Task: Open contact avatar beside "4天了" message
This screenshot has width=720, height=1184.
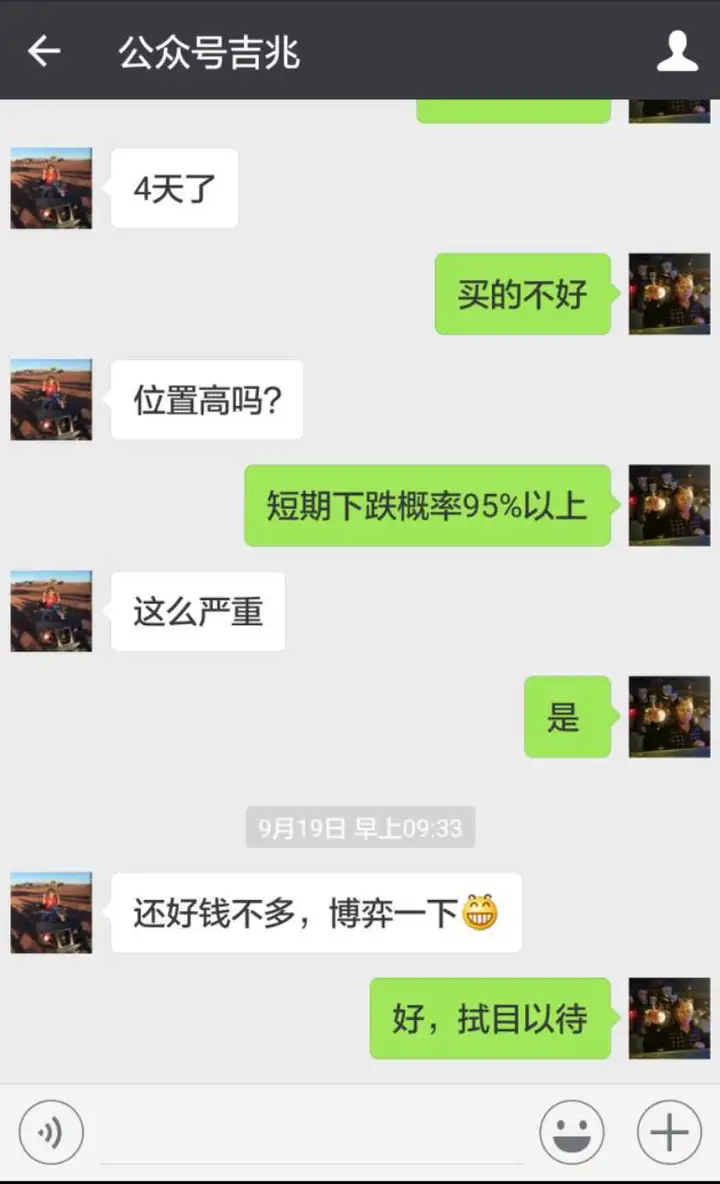Action: point(51,188)
